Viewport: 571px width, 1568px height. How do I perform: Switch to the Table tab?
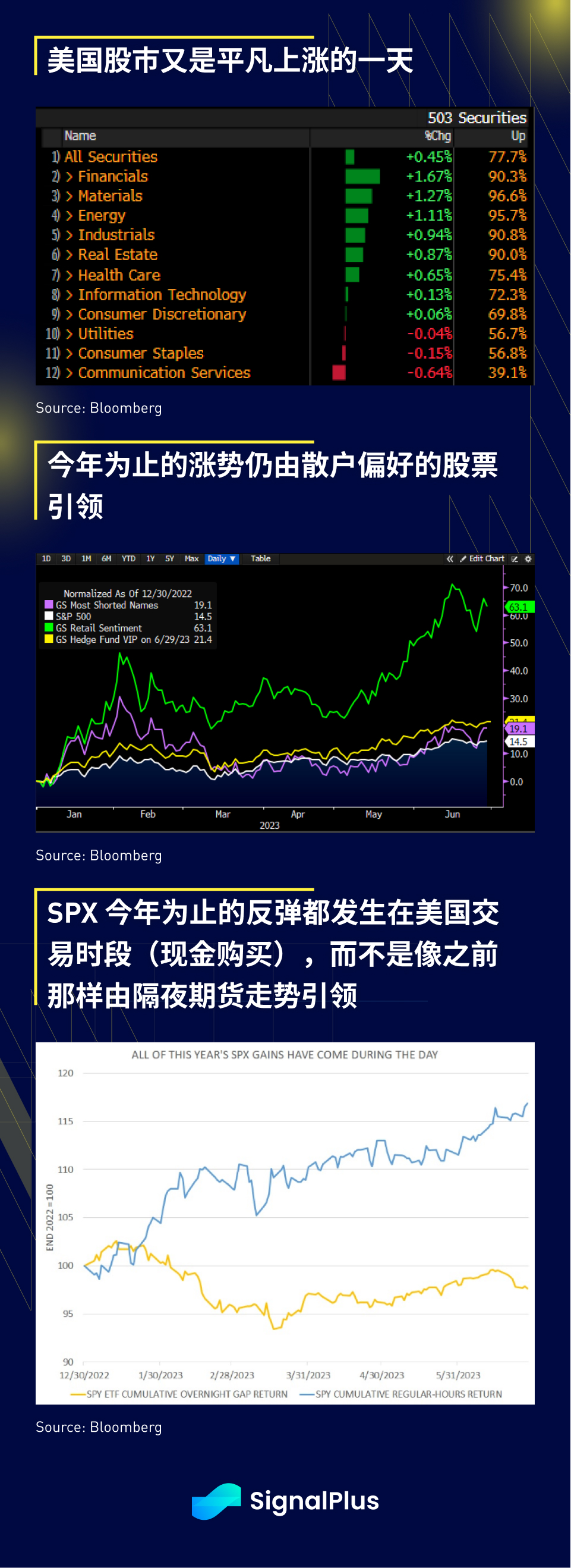[261, 559]
